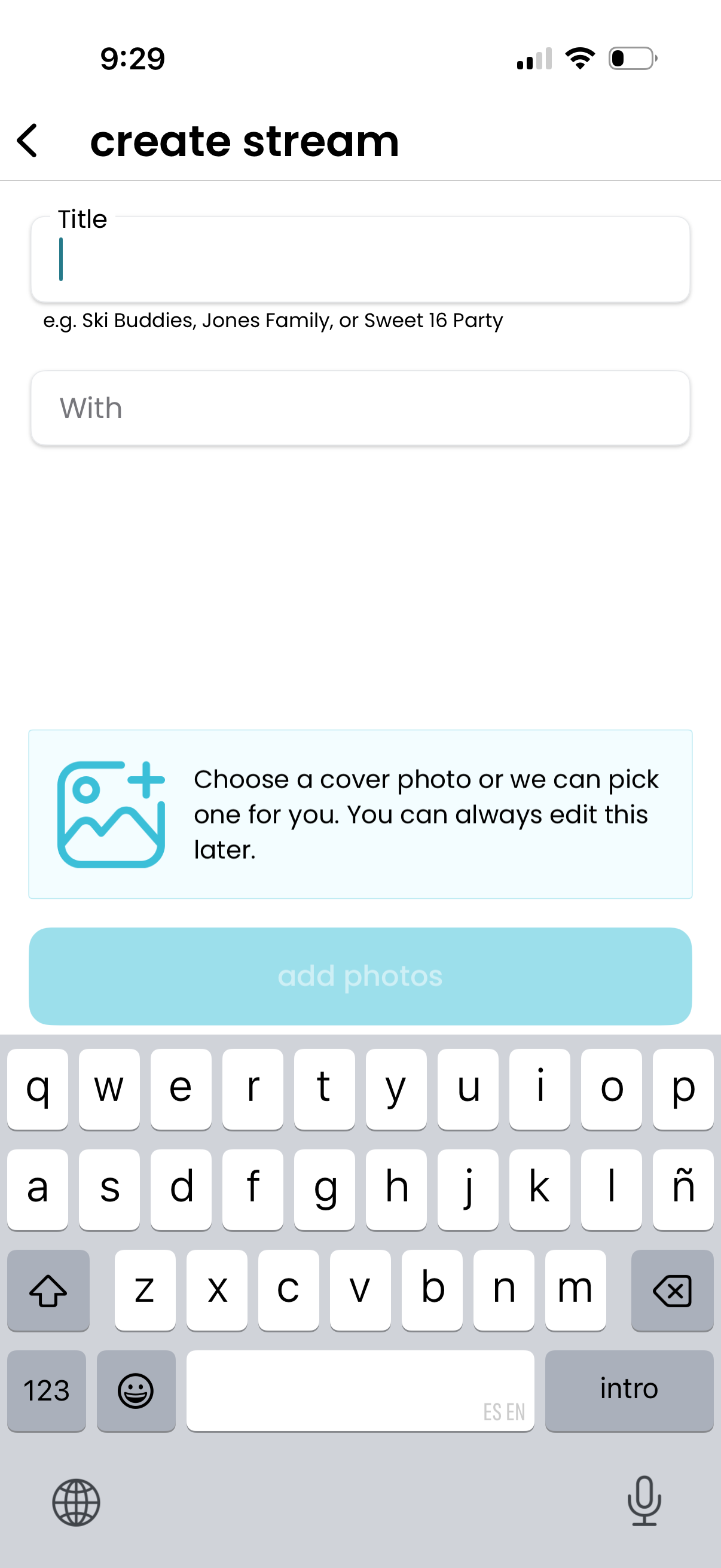Tap the back chevron arrow
Viewport: 721px width, 1568px height.
(x=27, y=140)
